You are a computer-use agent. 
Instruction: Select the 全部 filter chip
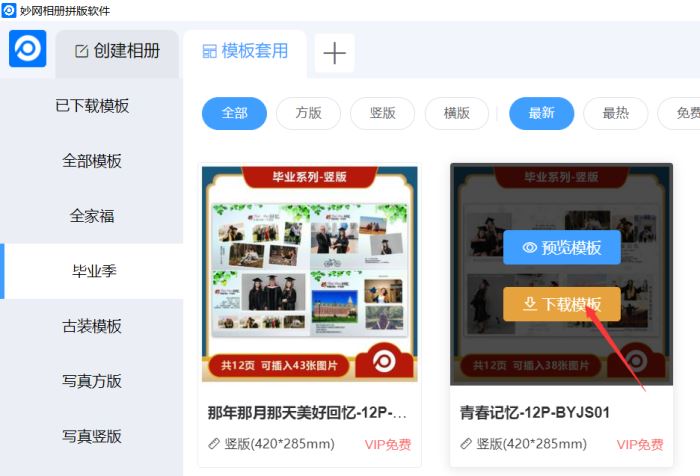234,113
